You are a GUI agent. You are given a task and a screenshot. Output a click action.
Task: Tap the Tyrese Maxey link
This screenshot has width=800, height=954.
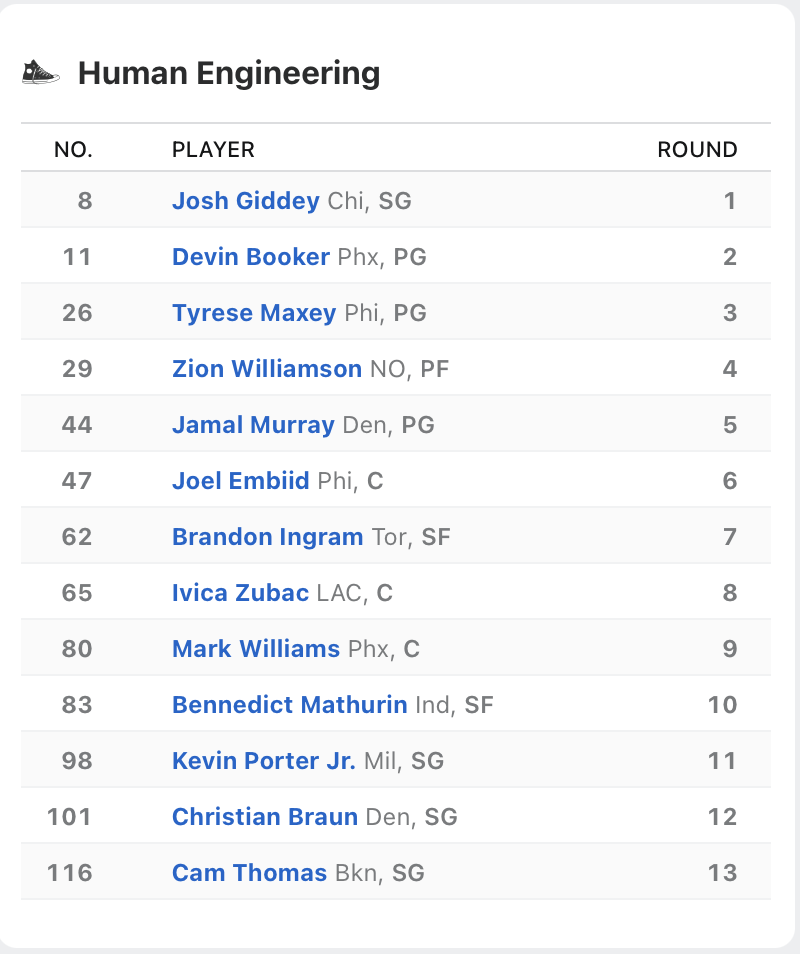click(x=254, y=313)
